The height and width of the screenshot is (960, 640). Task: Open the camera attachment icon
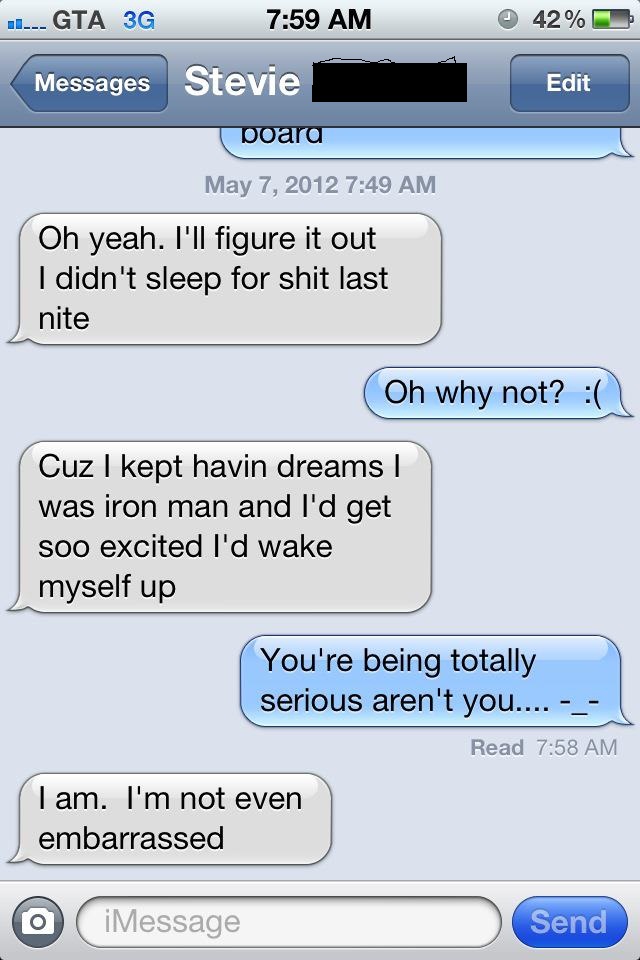click(38, 922)
